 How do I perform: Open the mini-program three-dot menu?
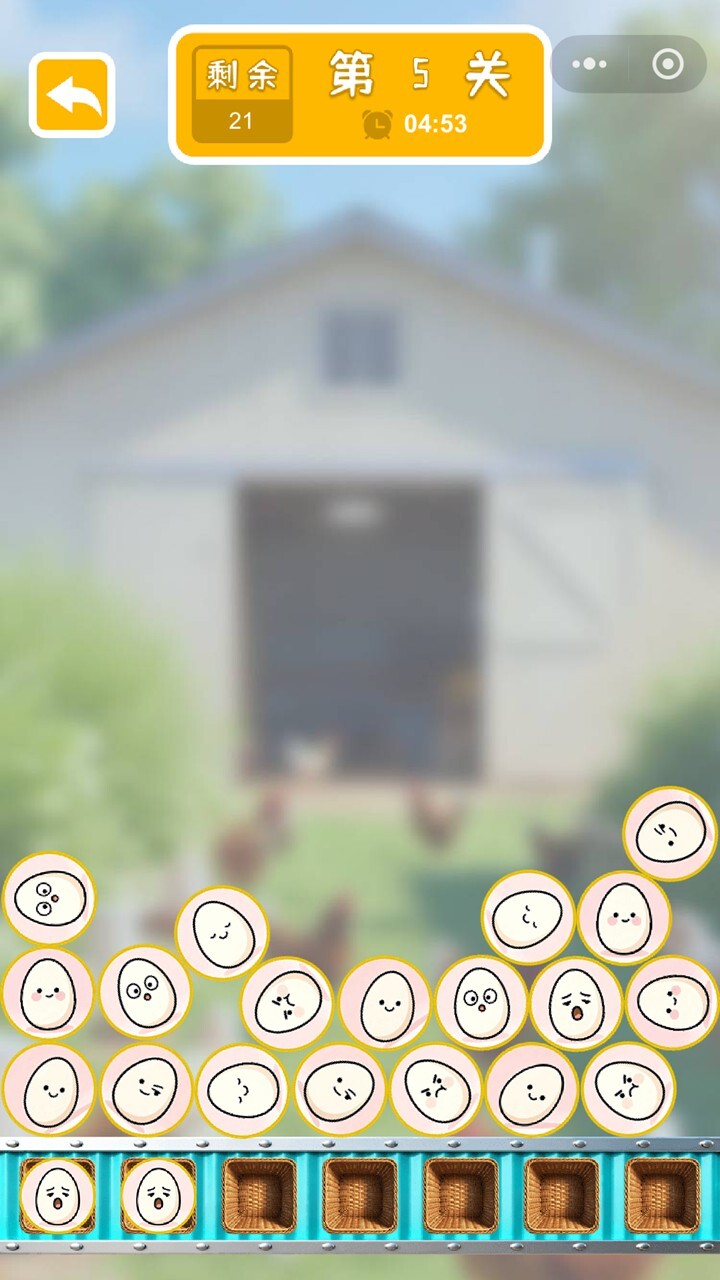point(589,65)
